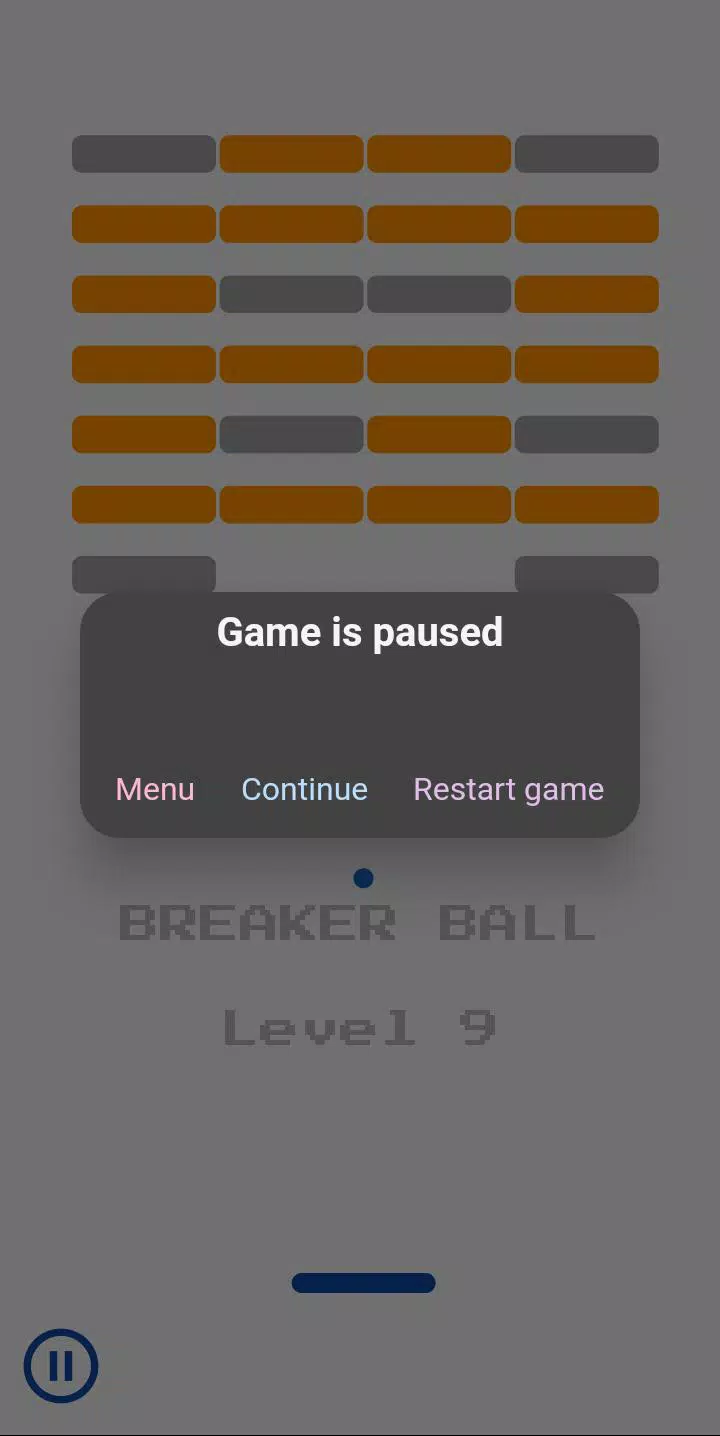Select the gray brick in the top-left corner

point(143,154)
